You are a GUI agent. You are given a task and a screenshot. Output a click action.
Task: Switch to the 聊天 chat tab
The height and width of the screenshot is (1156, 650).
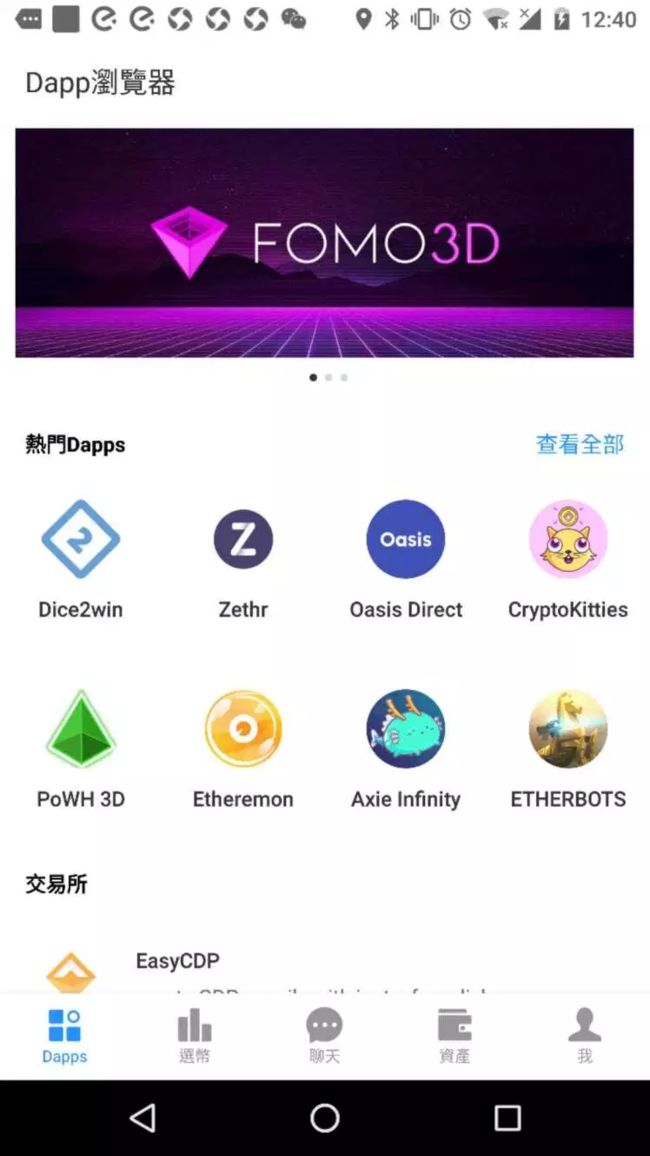click(x=324, y=1036)
